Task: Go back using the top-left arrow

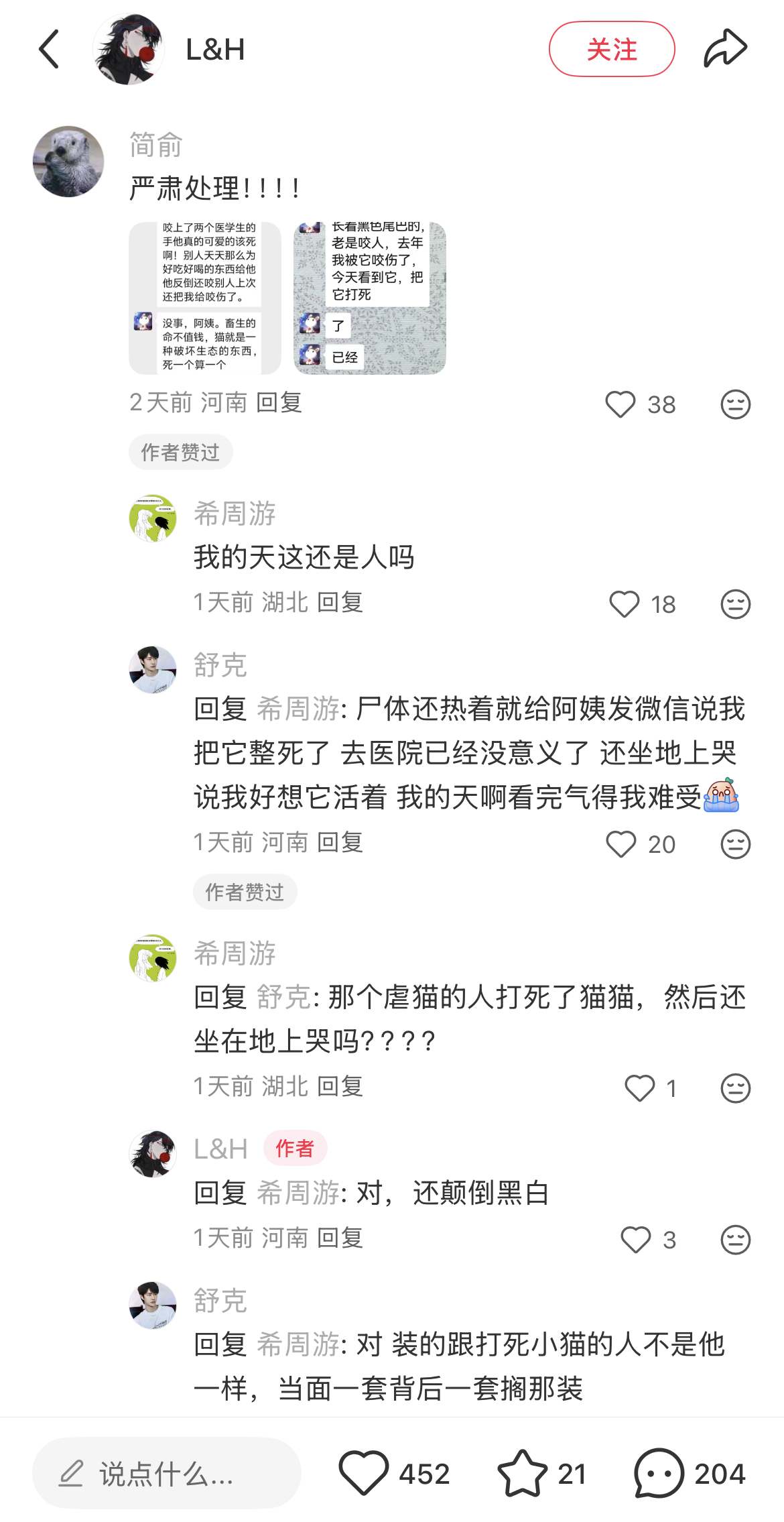Action: click(49, 49)
